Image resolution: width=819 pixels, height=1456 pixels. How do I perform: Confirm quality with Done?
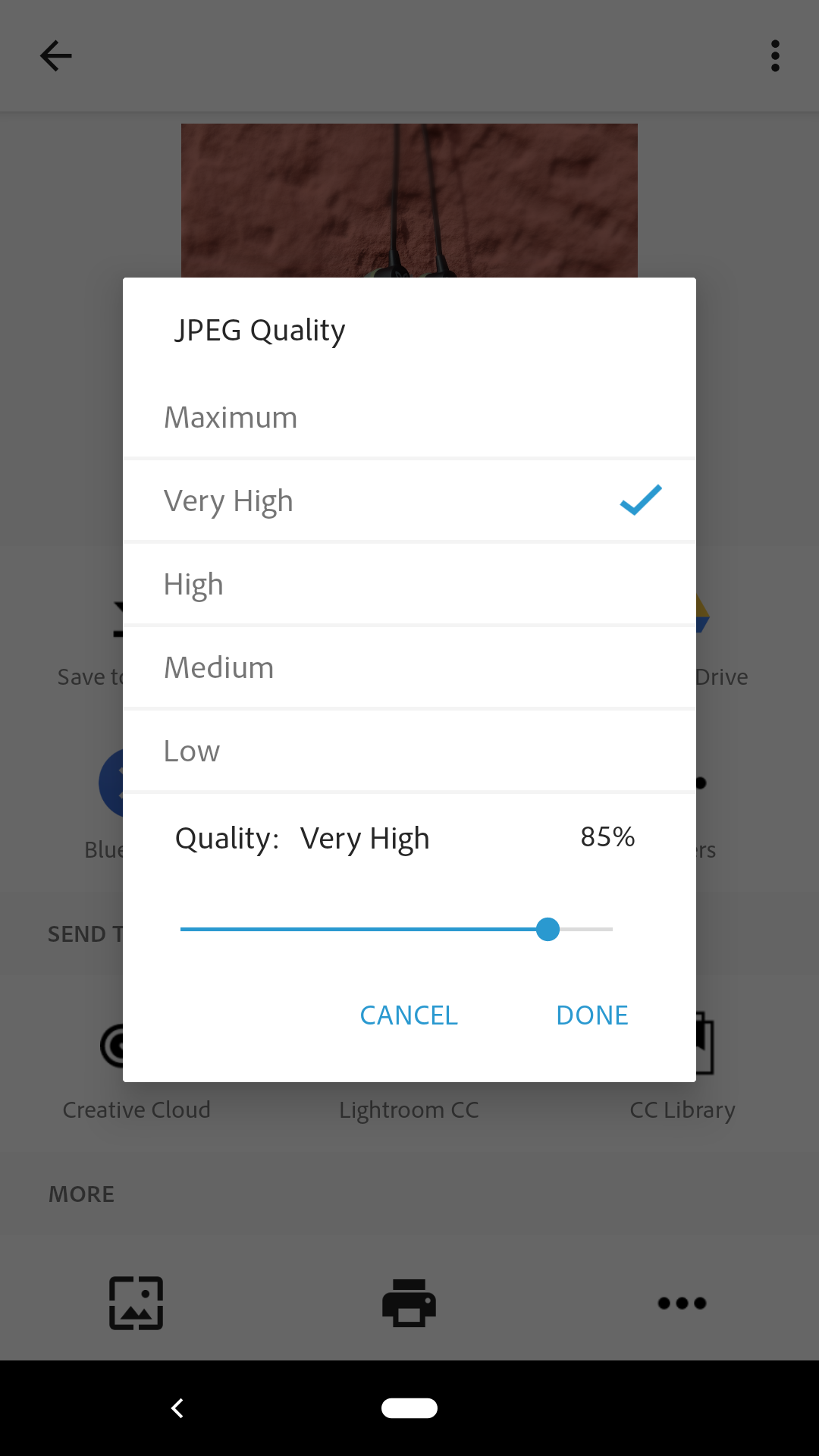(592, 1015)
